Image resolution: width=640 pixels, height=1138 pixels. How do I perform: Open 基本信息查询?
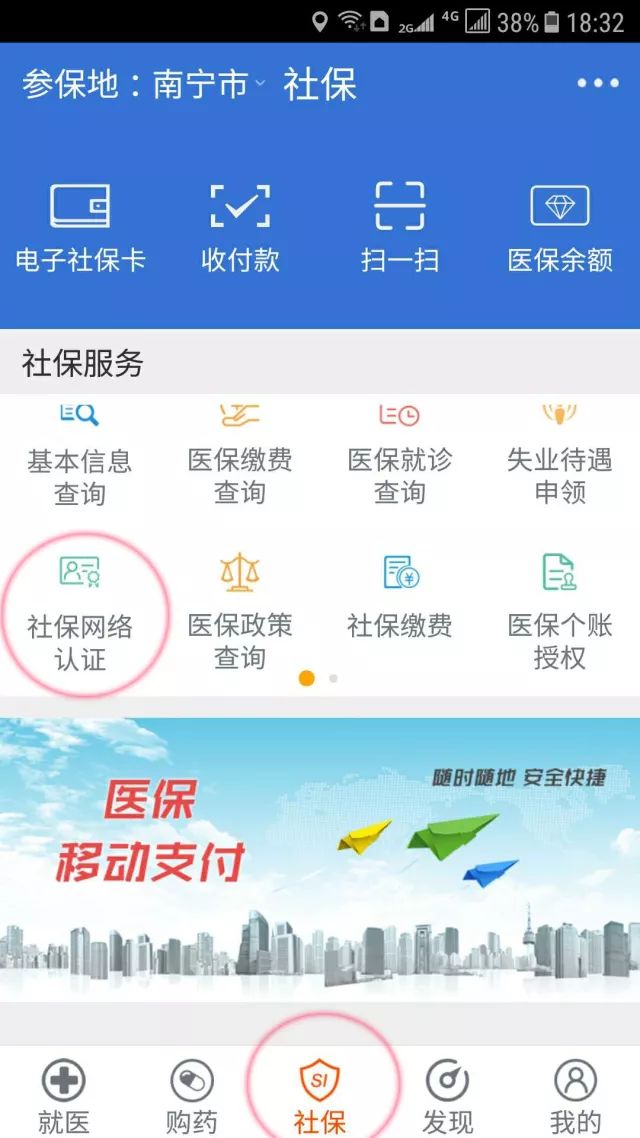(x=80, y=460)
